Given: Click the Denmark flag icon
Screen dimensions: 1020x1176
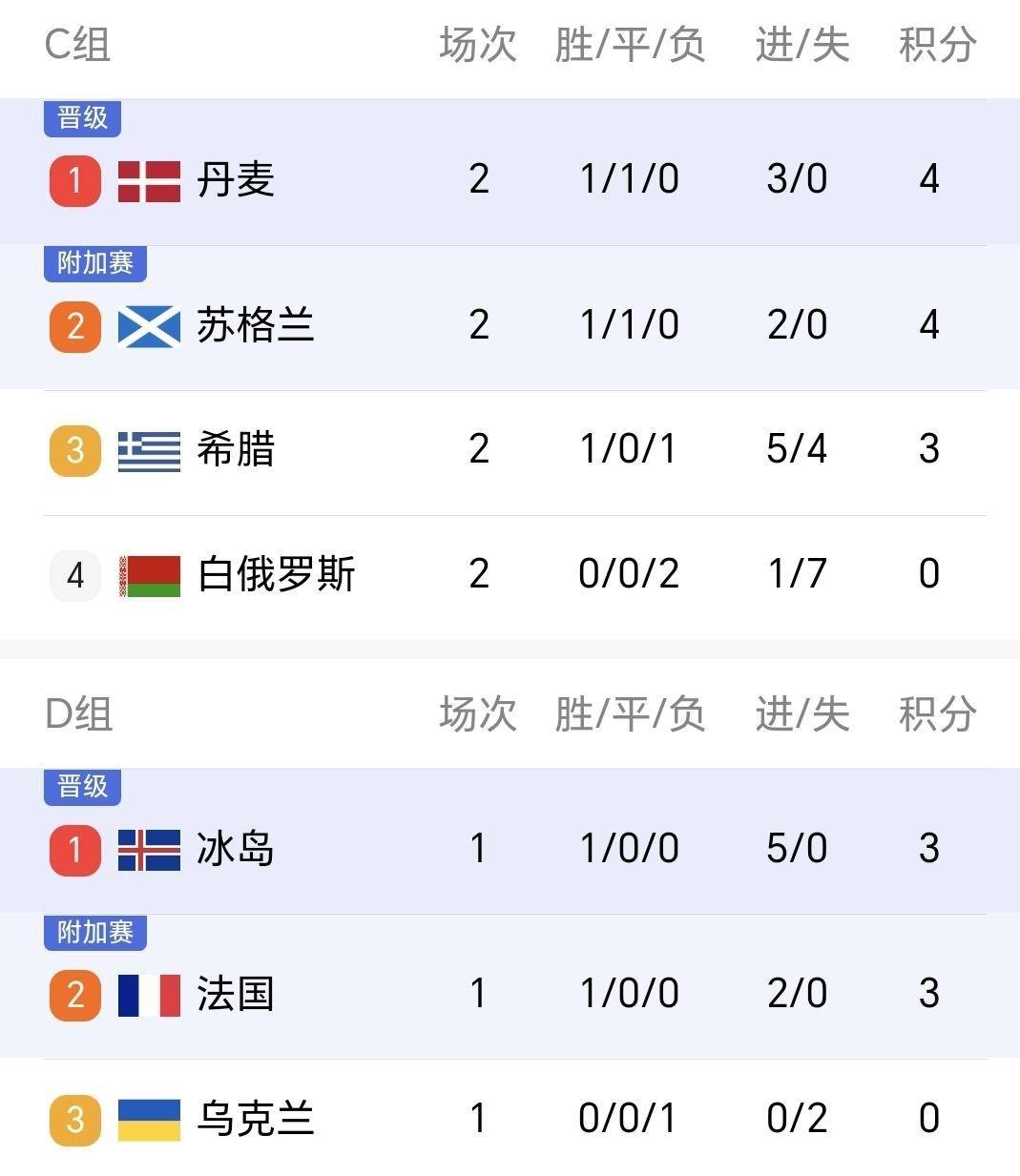Looking at the screenshot, I should tap(148, 180).
